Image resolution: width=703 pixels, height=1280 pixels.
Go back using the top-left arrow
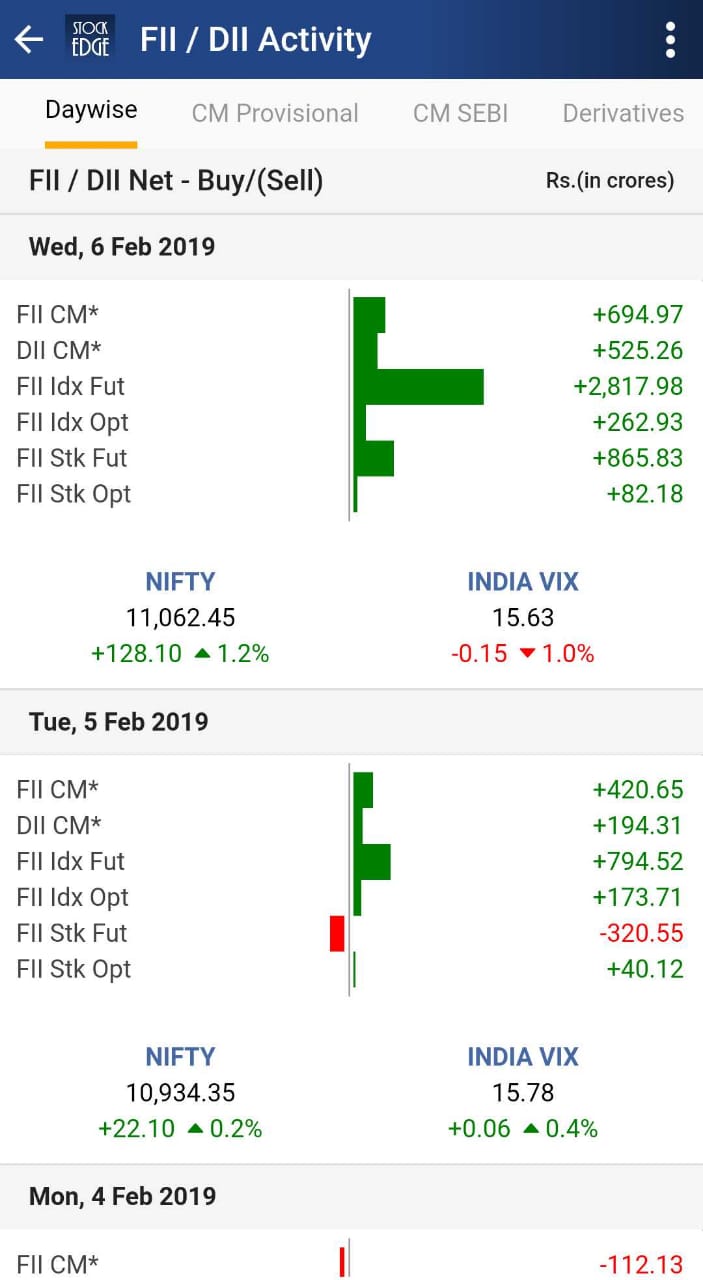pyautogui.click(x=29, y=40)
